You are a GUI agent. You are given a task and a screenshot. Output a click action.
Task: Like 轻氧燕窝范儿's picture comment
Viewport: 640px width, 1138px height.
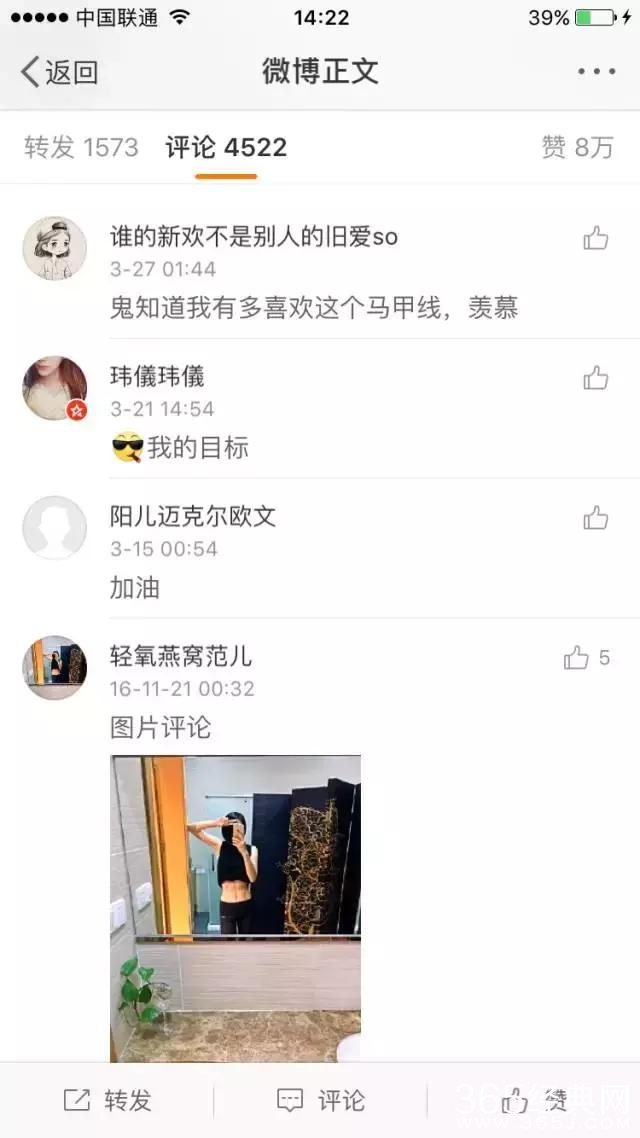coord(577,658)
